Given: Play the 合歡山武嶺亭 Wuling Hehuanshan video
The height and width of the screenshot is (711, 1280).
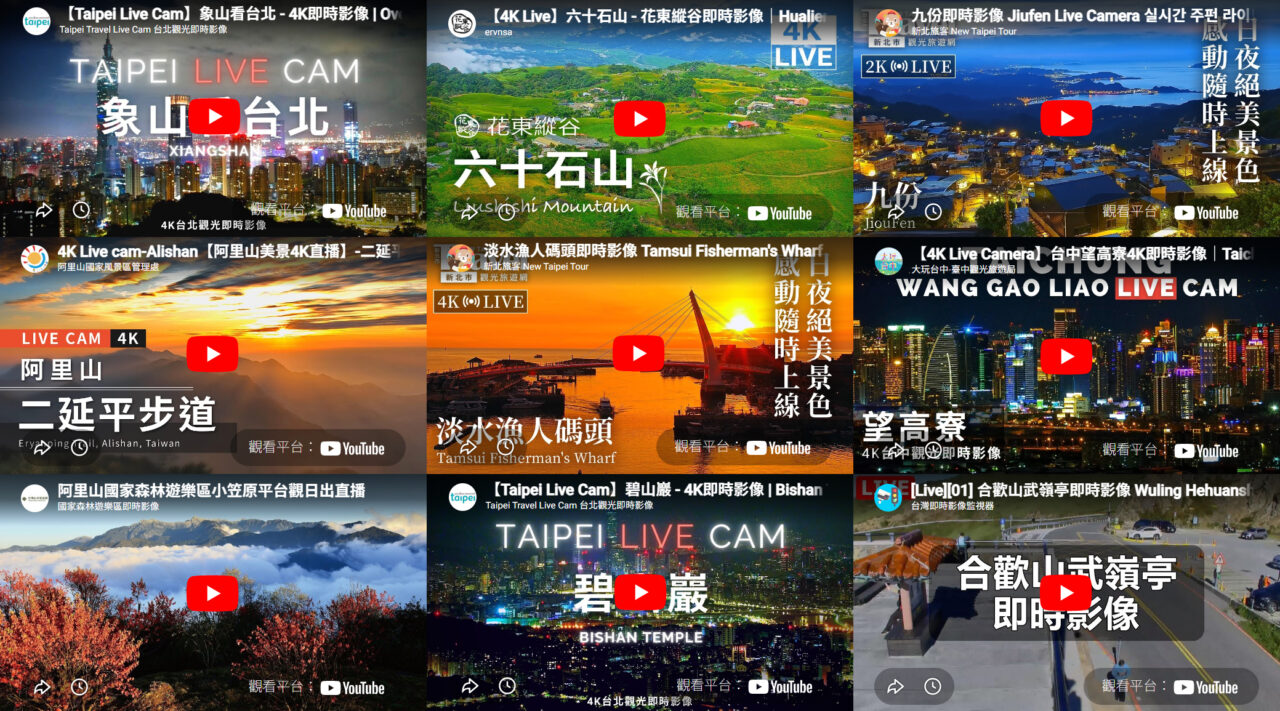Looking at the screenshot, I should 1065,593.
